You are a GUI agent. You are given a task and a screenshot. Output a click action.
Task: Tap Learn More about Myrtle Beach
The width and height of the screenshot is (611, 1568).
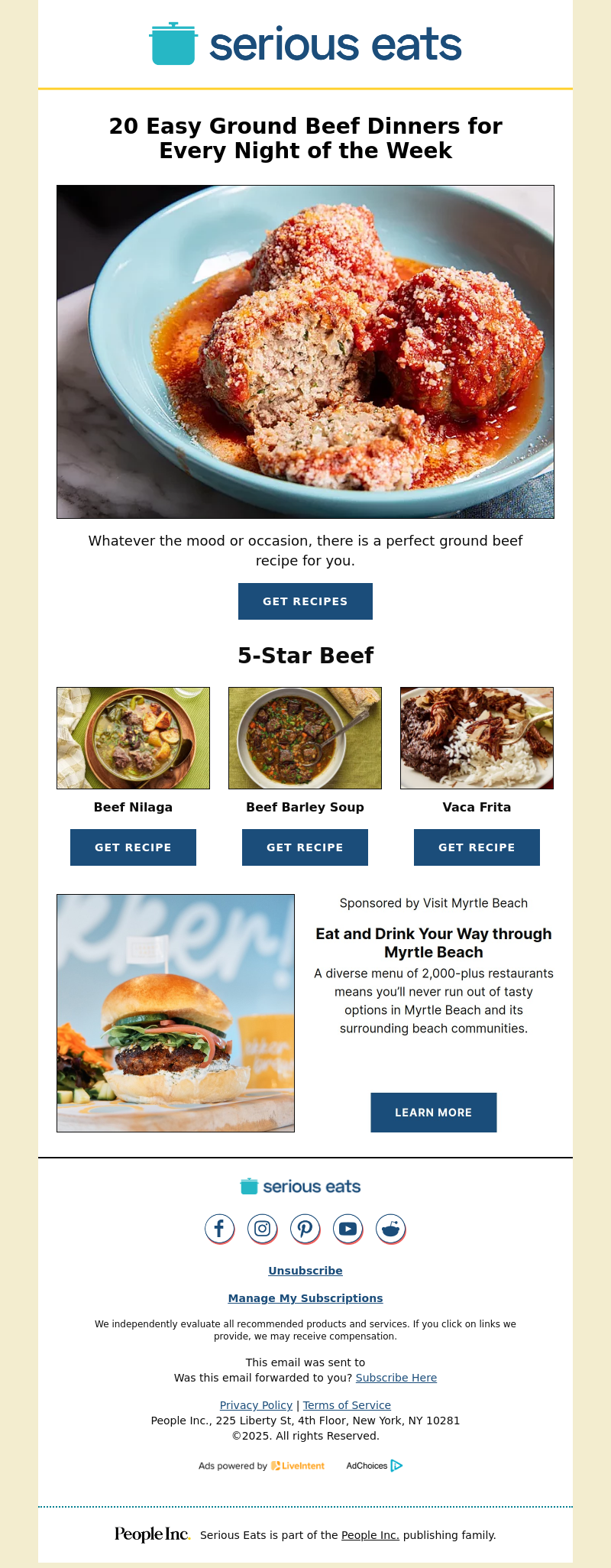pos(433,1113)
